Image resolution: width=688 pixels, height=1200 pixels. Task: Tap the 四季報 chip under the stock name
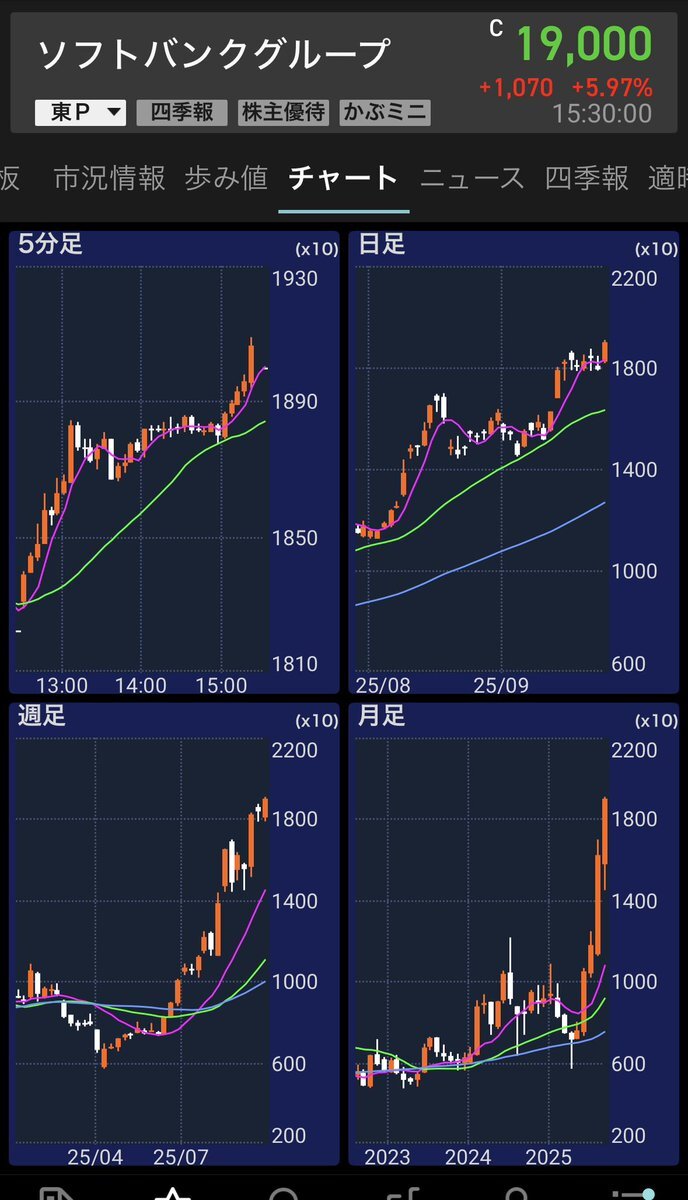coord(182,112)
